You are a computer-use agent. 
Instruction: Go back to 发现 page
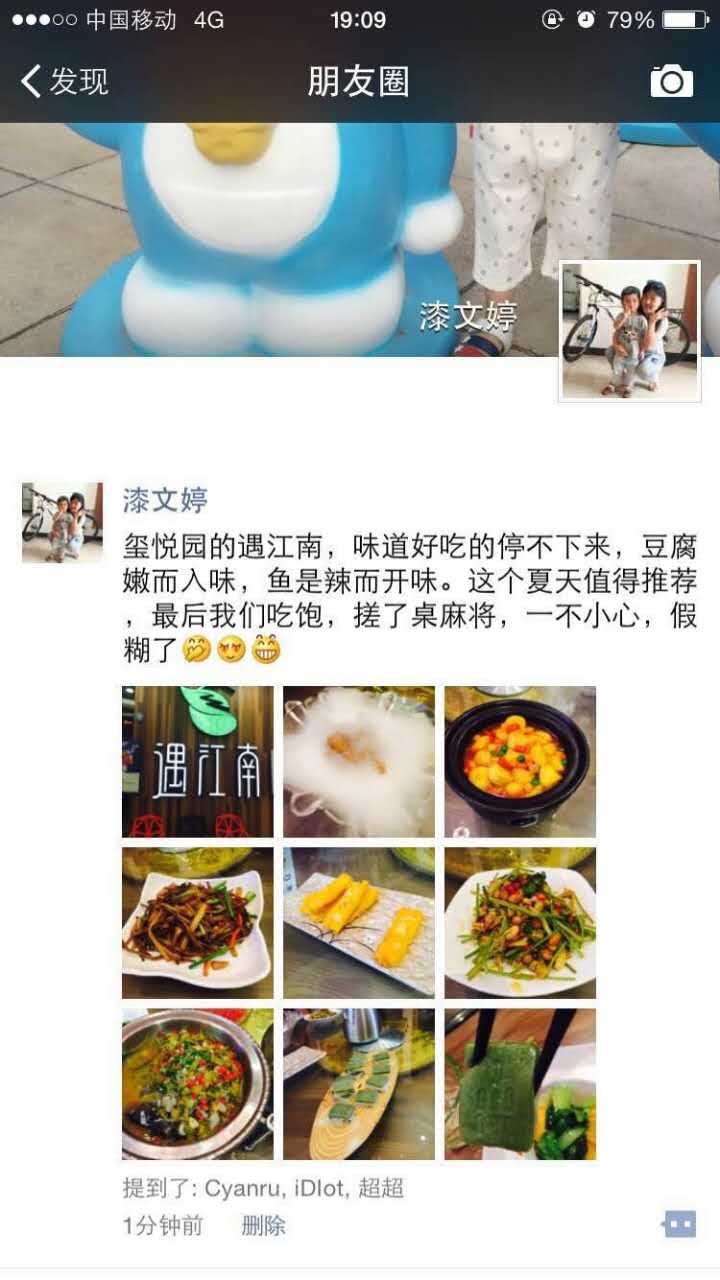tap(64, 81)
